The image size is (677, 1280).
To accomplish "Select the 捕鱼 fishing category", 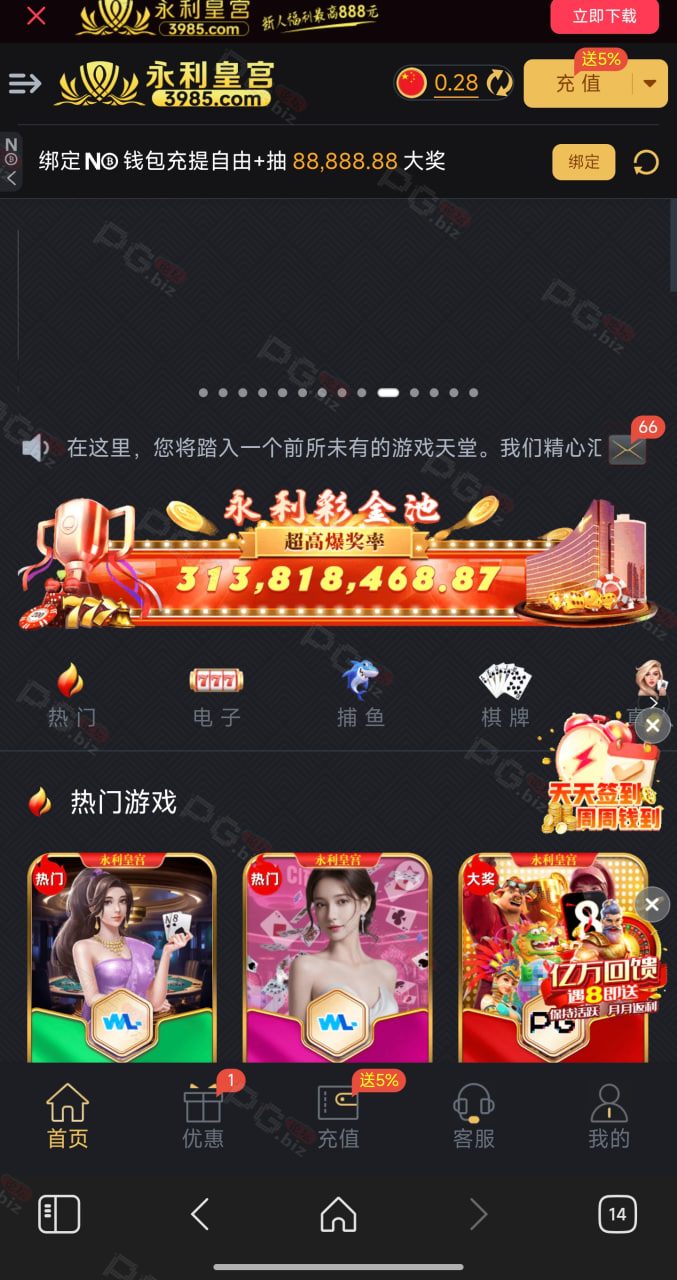I will click(361, 695).
